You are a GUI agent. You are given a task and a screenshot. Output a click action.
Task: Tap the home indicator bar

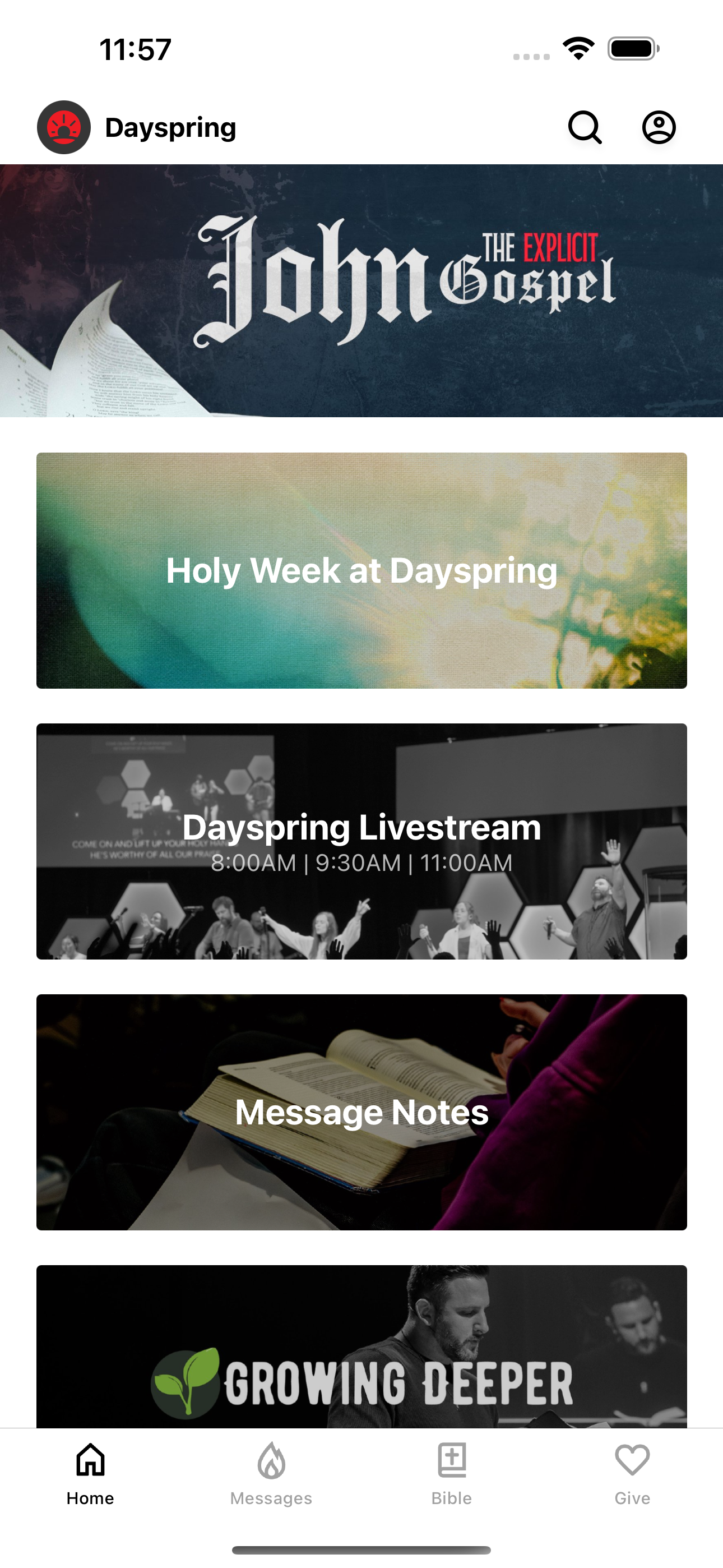(361, 1551)
